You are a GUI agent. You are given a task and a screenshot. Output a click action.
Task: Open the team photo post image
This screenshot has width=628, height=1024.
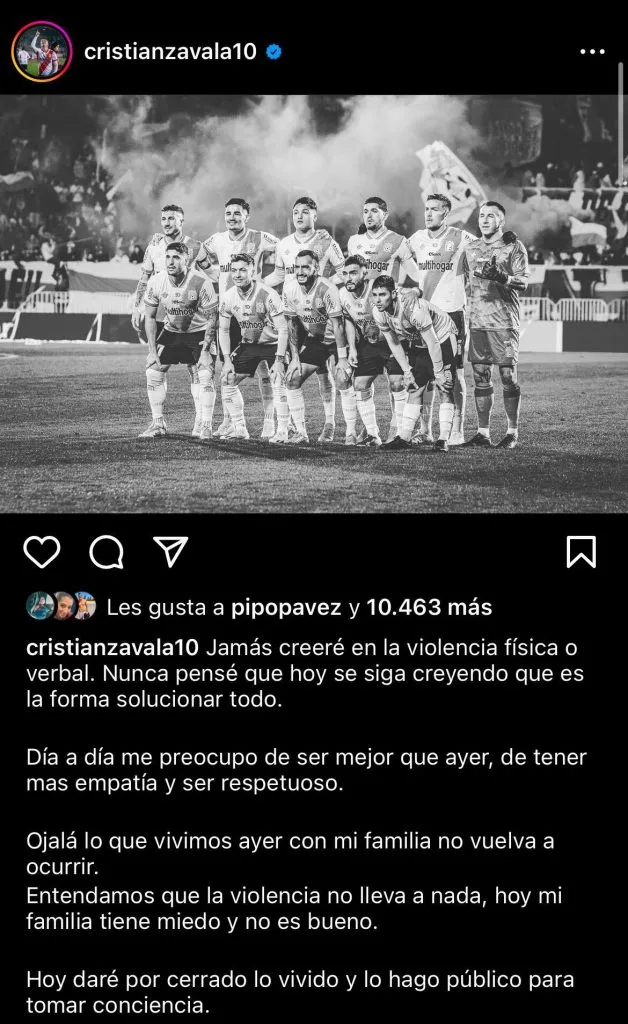coord(314,303)
